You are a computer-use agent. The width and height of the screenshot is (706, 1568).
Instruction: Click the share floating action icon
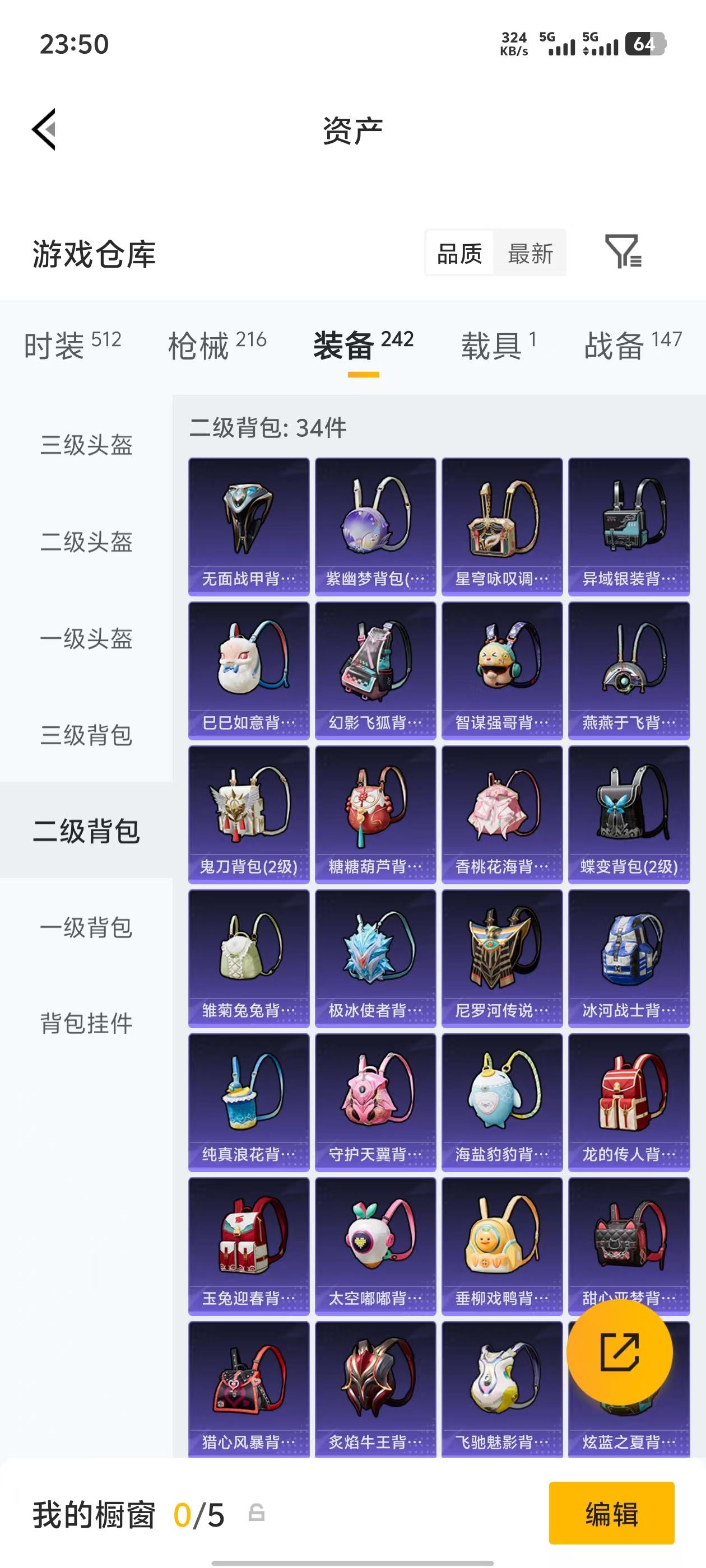[619, 1351]
